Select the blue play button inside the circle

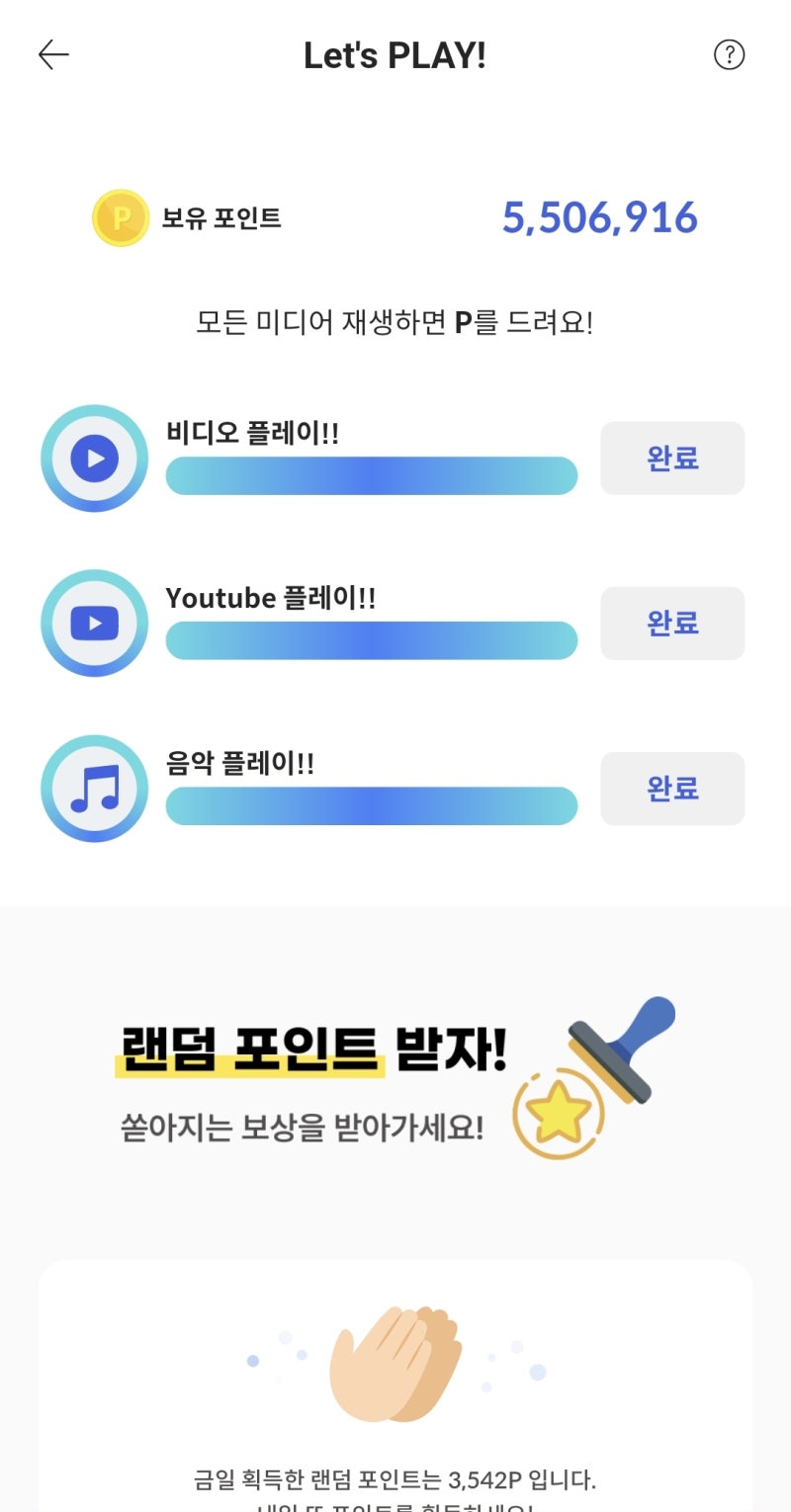tap(93, 458)
